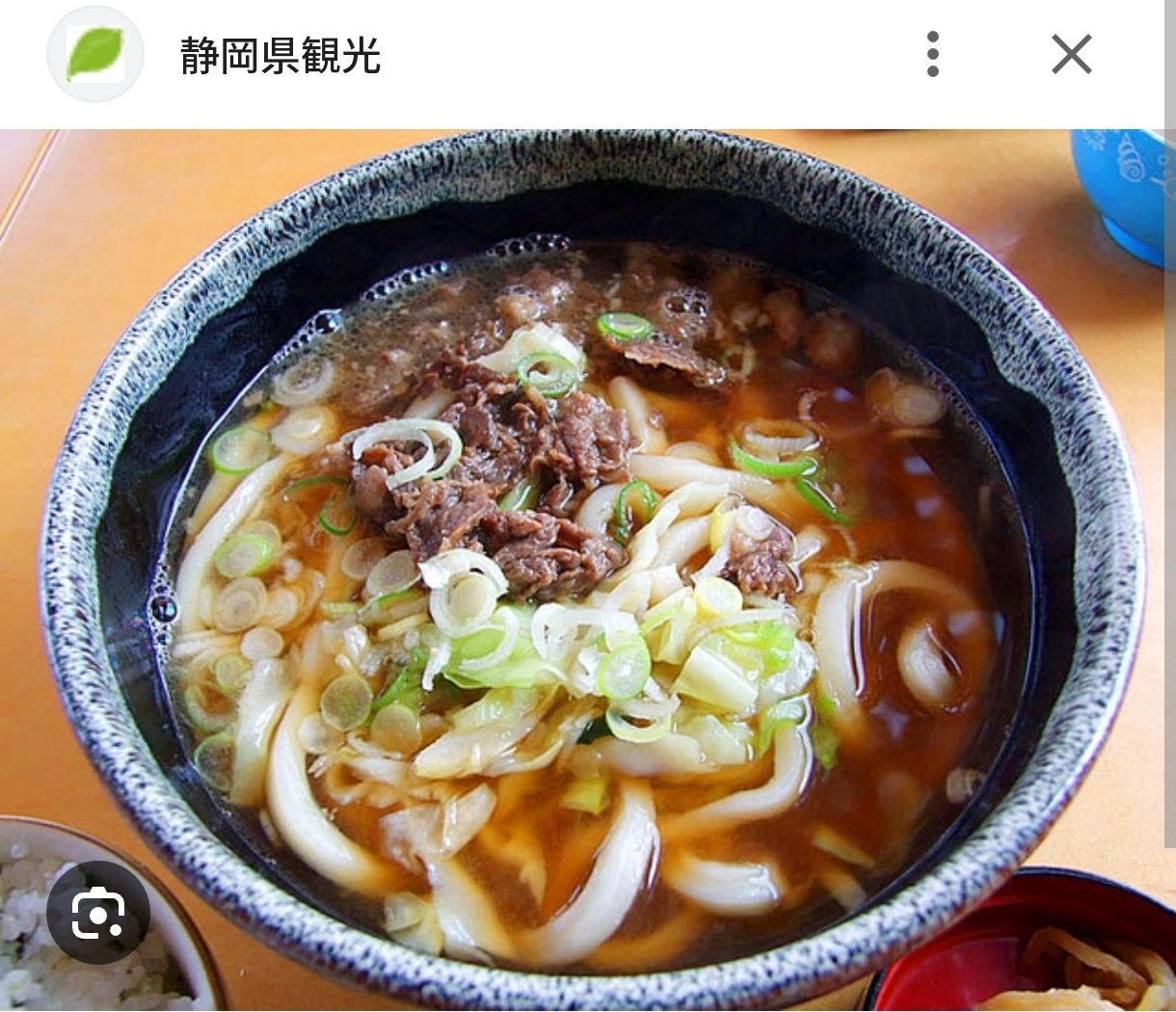Tap the udon noodle image

point(588,570)
